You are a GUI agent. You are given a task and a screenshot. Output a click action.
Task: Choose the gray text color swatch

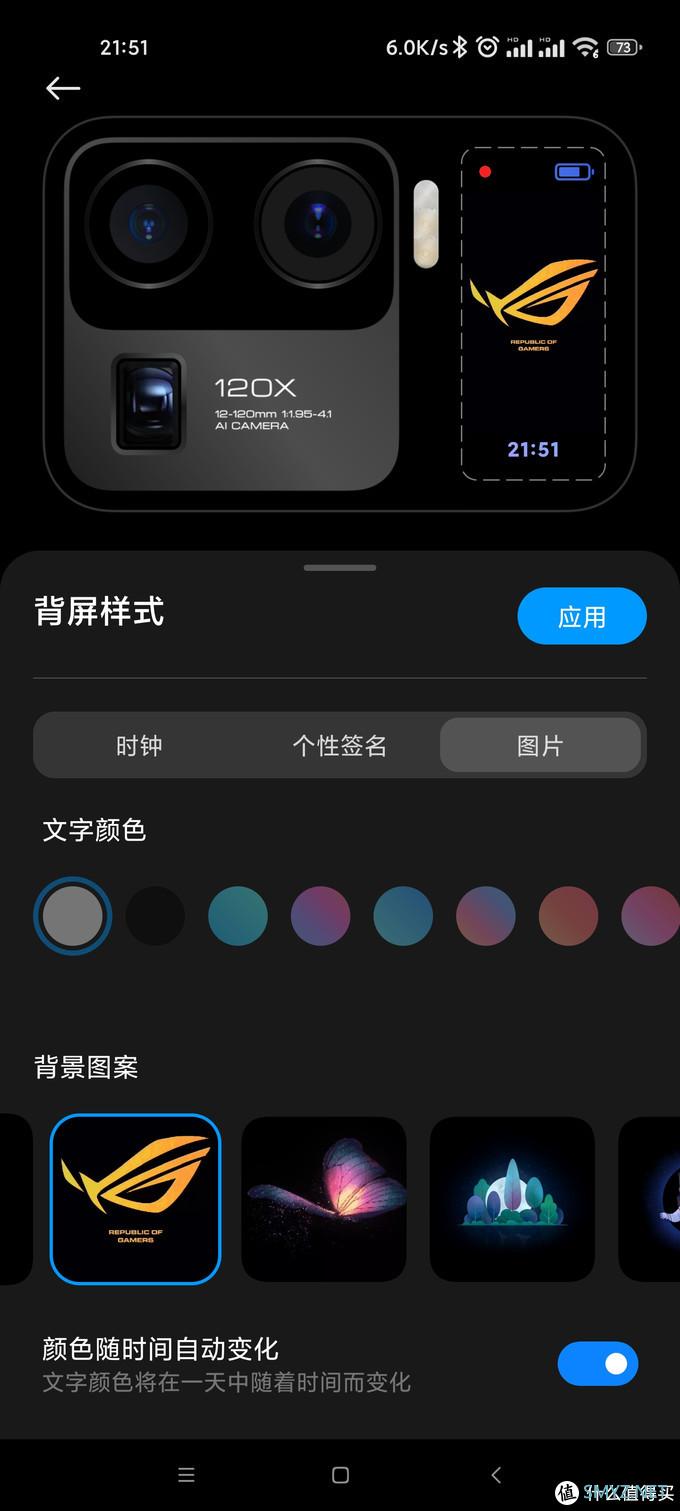[72, 916]
